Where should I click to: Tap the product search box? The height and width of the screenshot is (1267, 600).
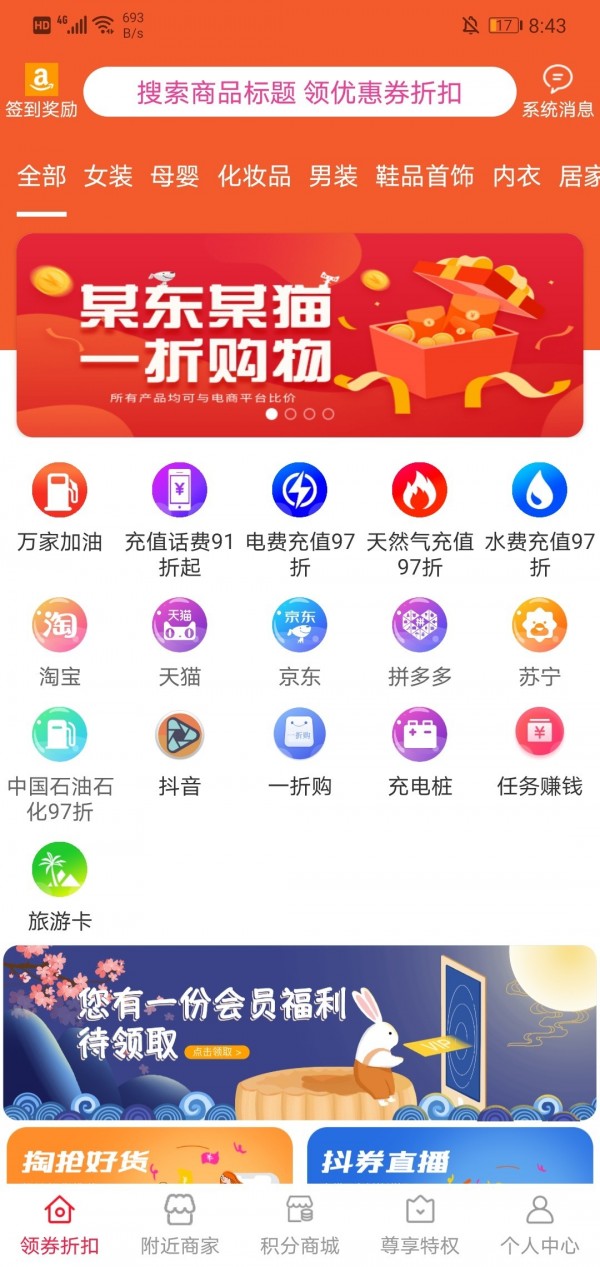pyautogui.click(x=299, y=93)
